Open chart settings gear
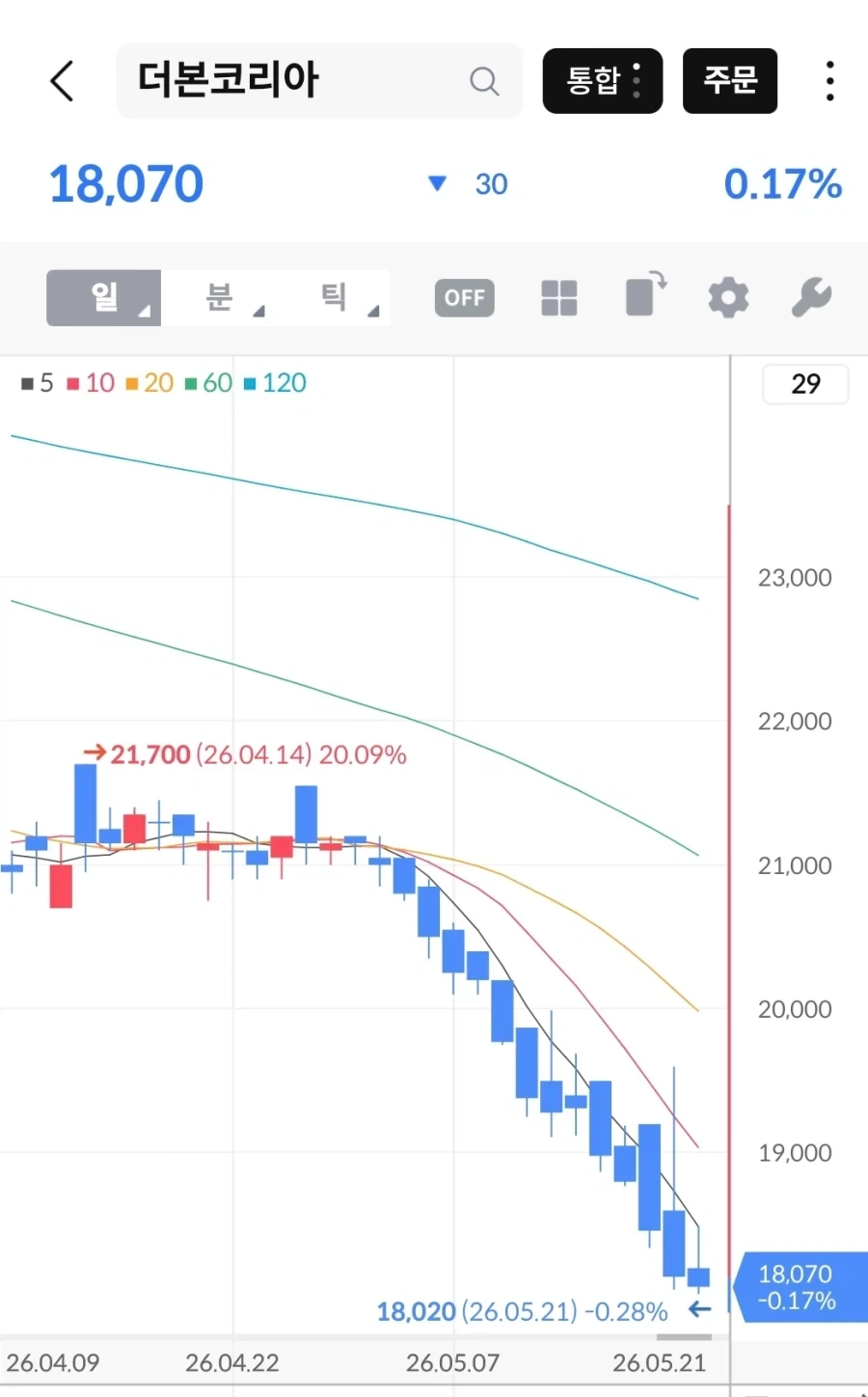 tap(728, 298)
